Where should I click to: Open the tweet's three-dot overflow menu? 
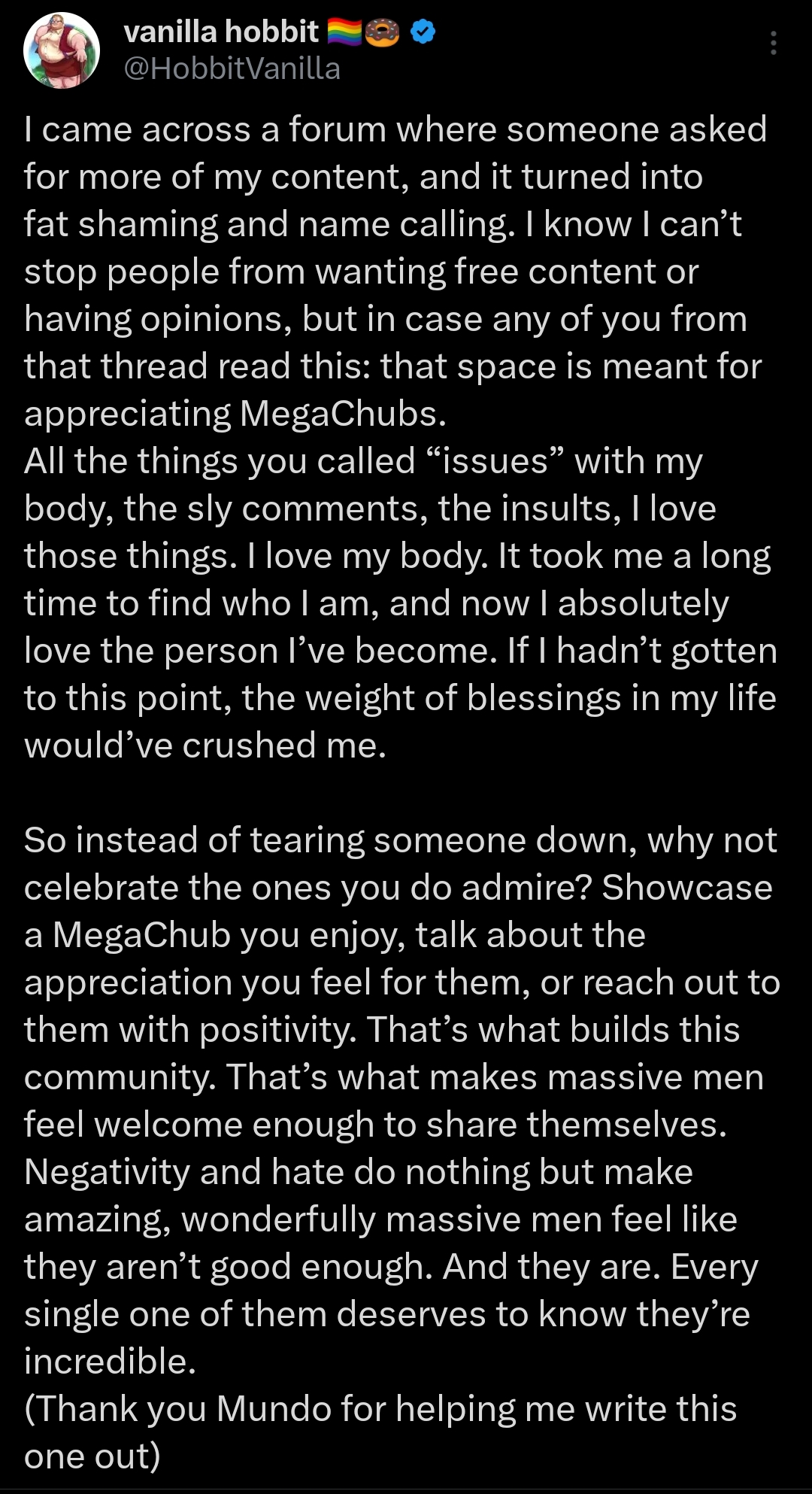773,44
